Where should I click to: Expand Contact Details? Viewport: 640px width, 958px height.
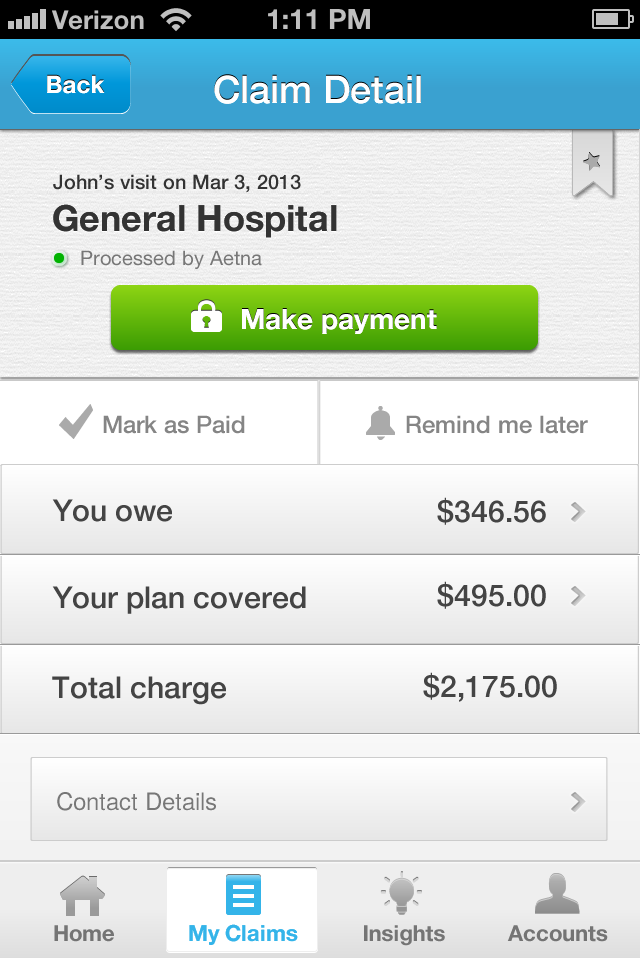point(319,801)
